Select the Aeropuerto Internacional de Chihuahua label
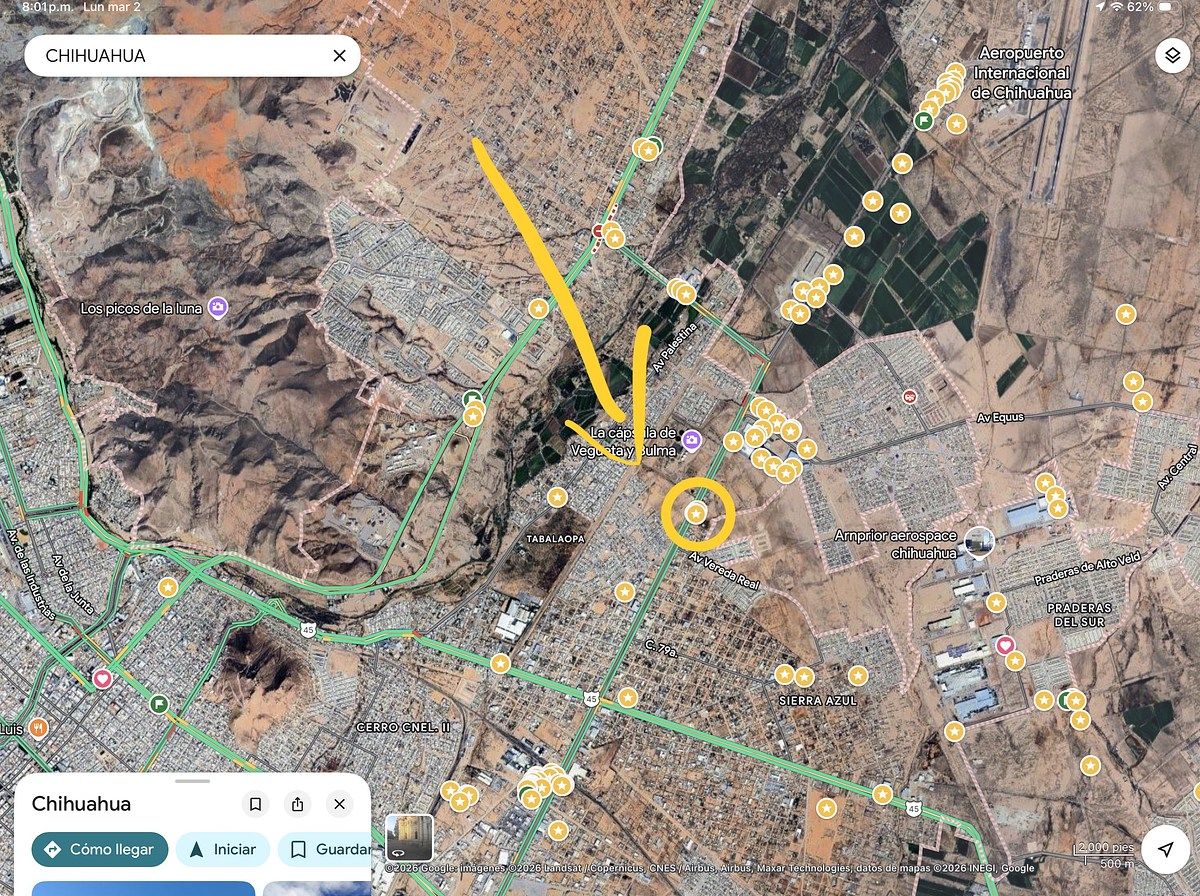Screen dimensions: 1200x896 click(x=1021, y=73)
